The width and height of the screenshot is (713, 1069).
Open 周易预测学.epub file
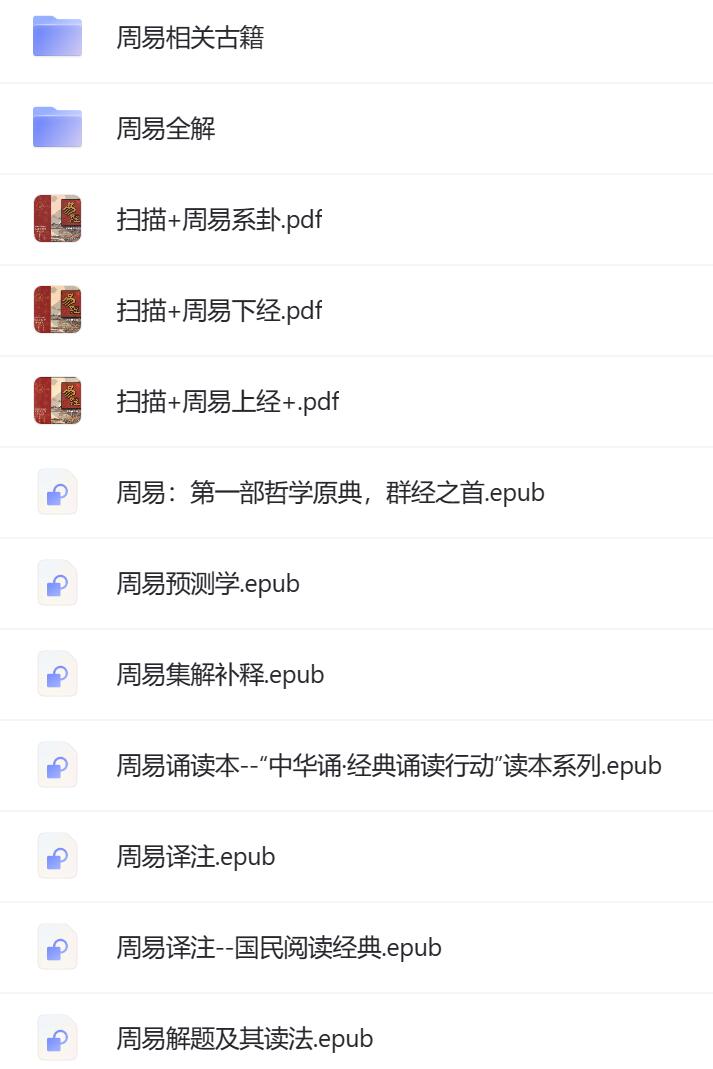click(208, 584)
